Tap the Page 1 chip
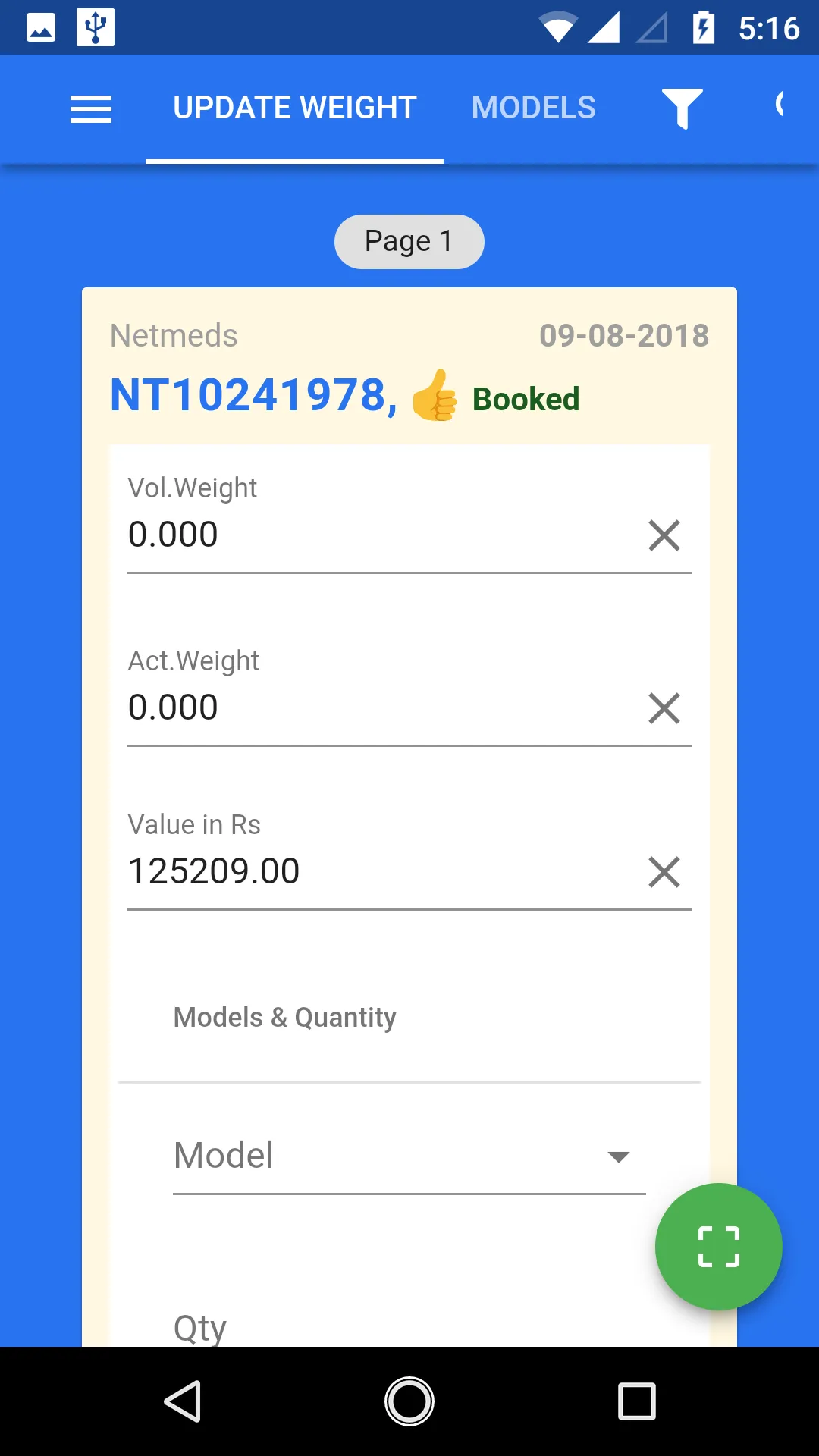This screenshot has width=819, height=1456. (409, 241)
